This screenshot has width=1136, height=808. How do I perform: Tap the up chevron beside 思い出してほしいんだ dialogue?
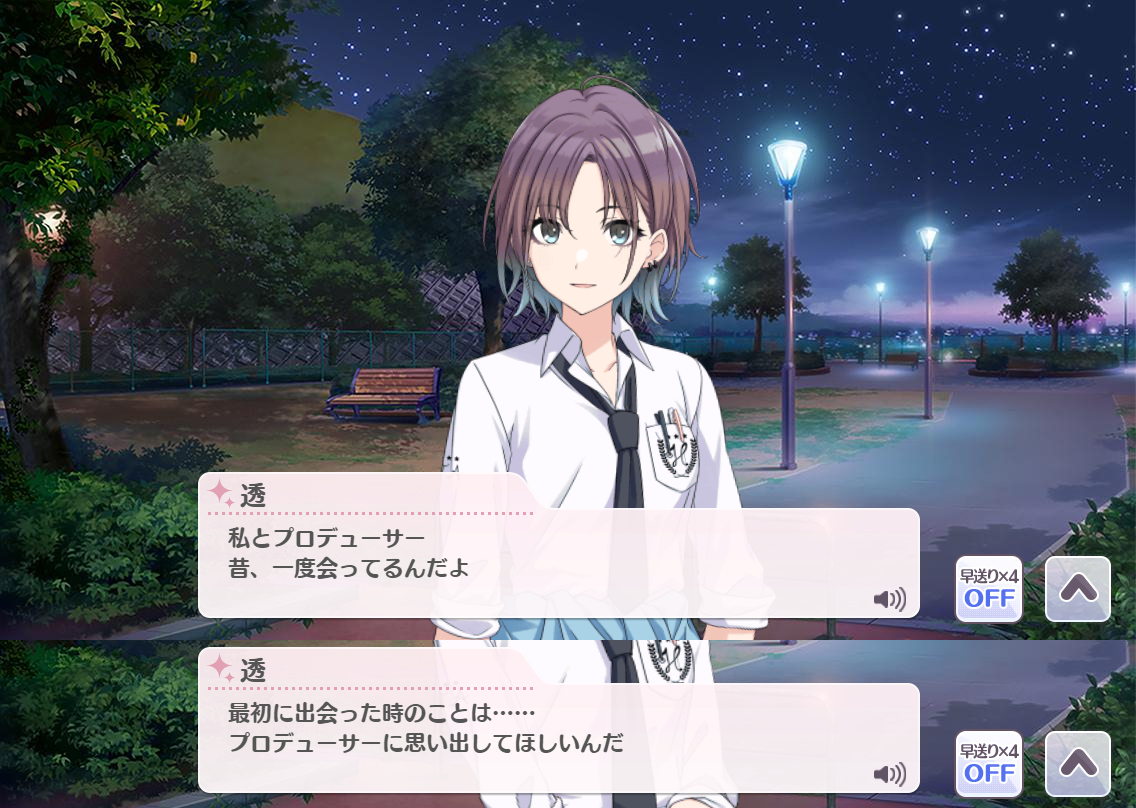(1077, 763)
